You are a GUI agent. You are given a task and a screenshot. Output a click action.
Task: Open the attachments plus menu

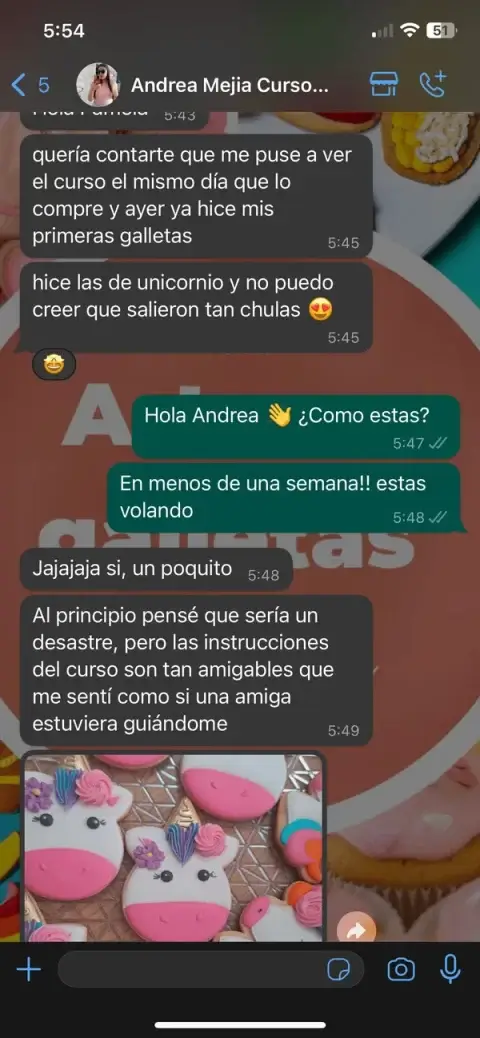pyautogui.click(x=28, y=970)
